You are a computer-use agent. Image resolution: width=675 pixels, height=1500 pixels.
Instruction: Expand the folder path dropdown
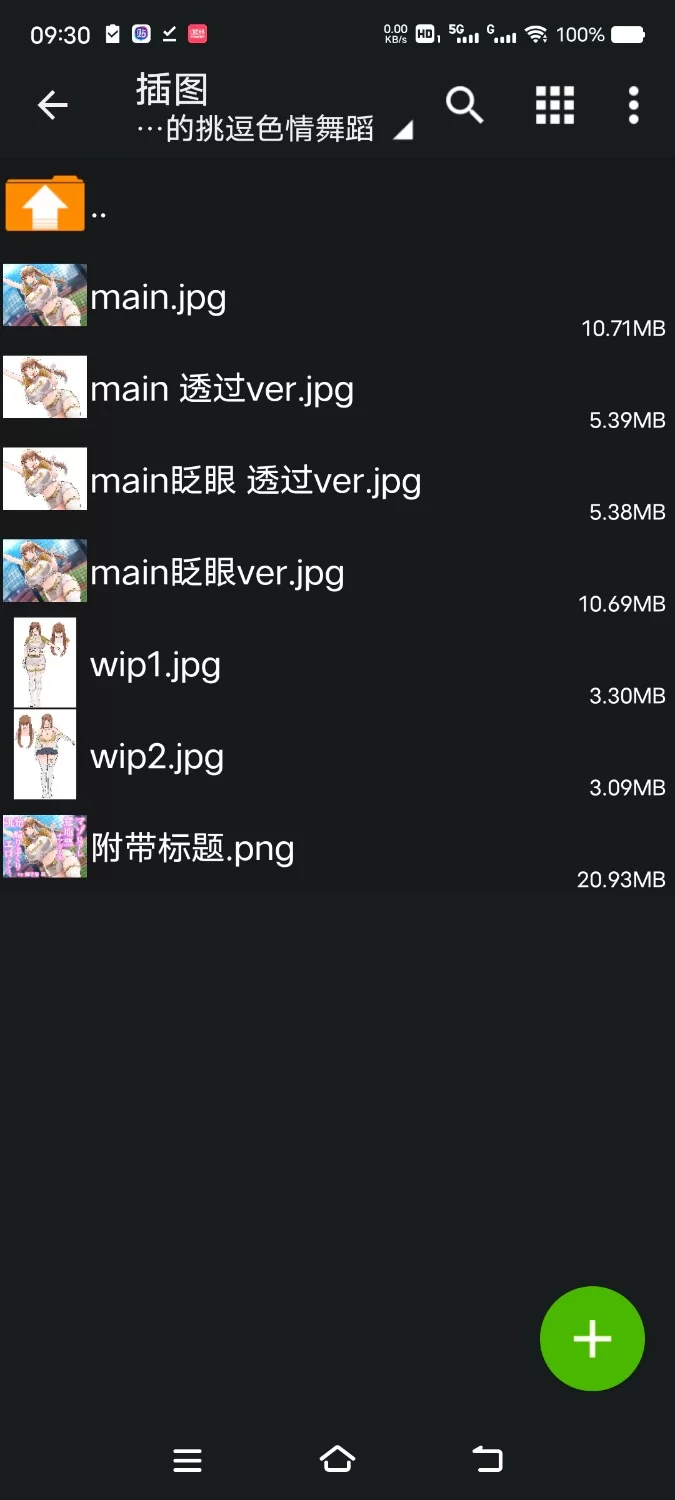click(402, 131)
